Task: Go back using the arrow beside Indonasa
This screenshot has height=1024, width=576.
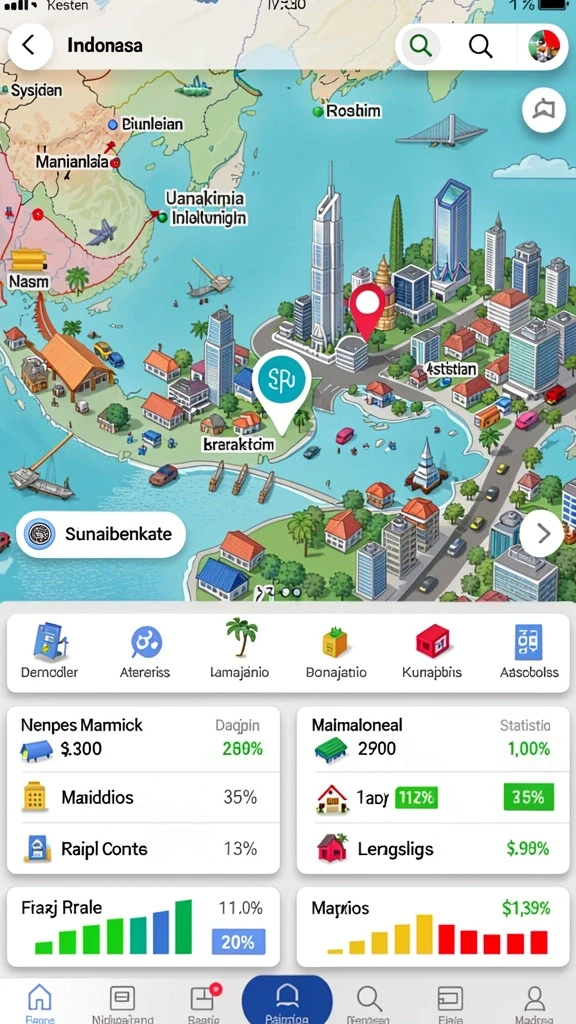Action: pos(29,46)
